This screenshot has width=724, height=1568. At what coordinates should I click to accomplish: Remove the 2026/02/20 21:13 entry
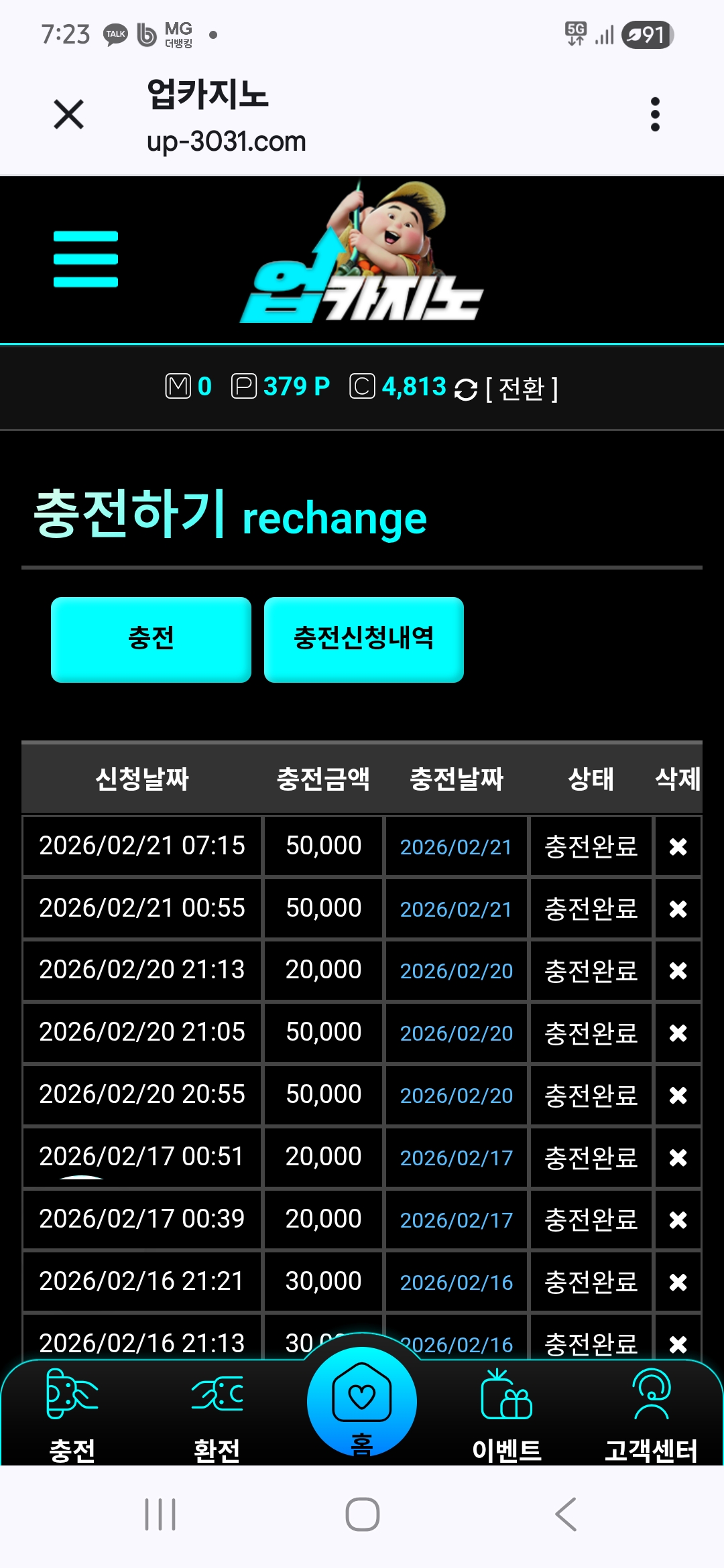click(678, 971)
